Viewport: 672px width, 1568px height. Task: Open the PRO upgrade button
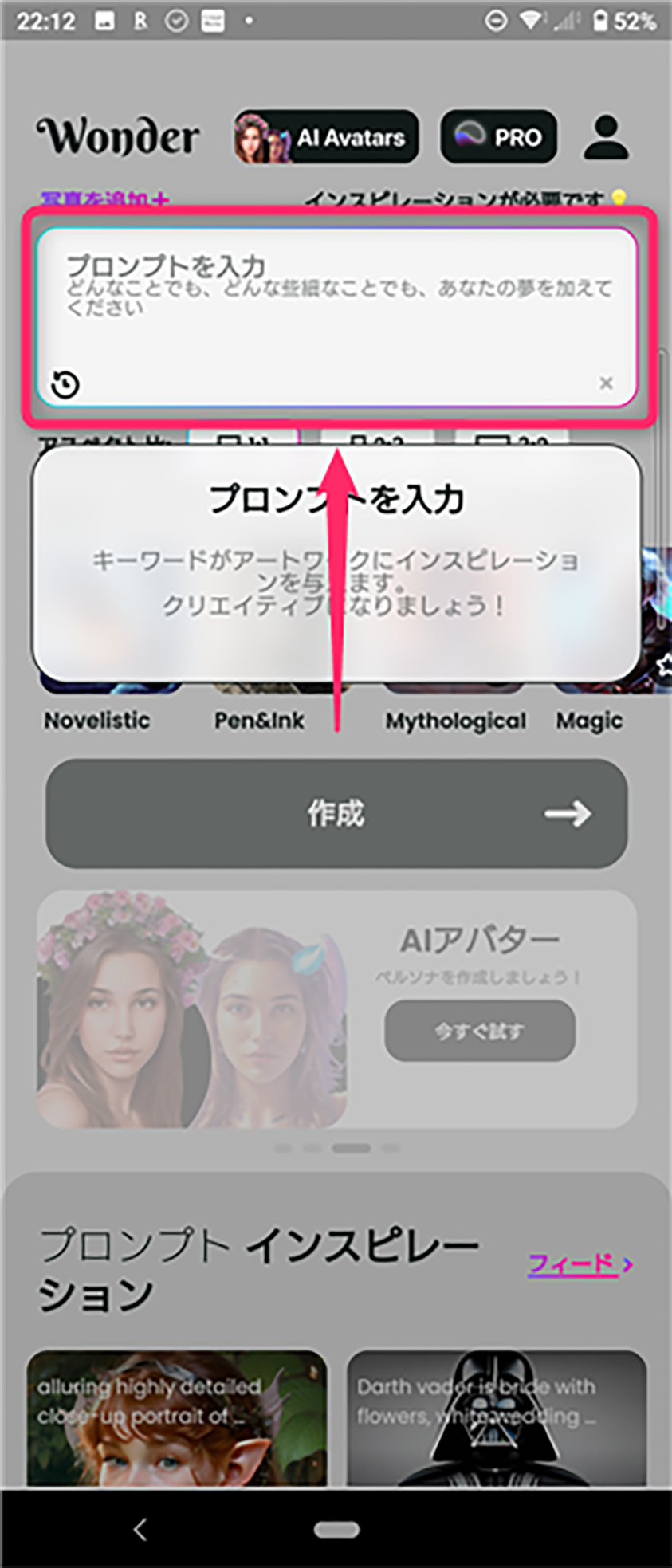(498, 137)
